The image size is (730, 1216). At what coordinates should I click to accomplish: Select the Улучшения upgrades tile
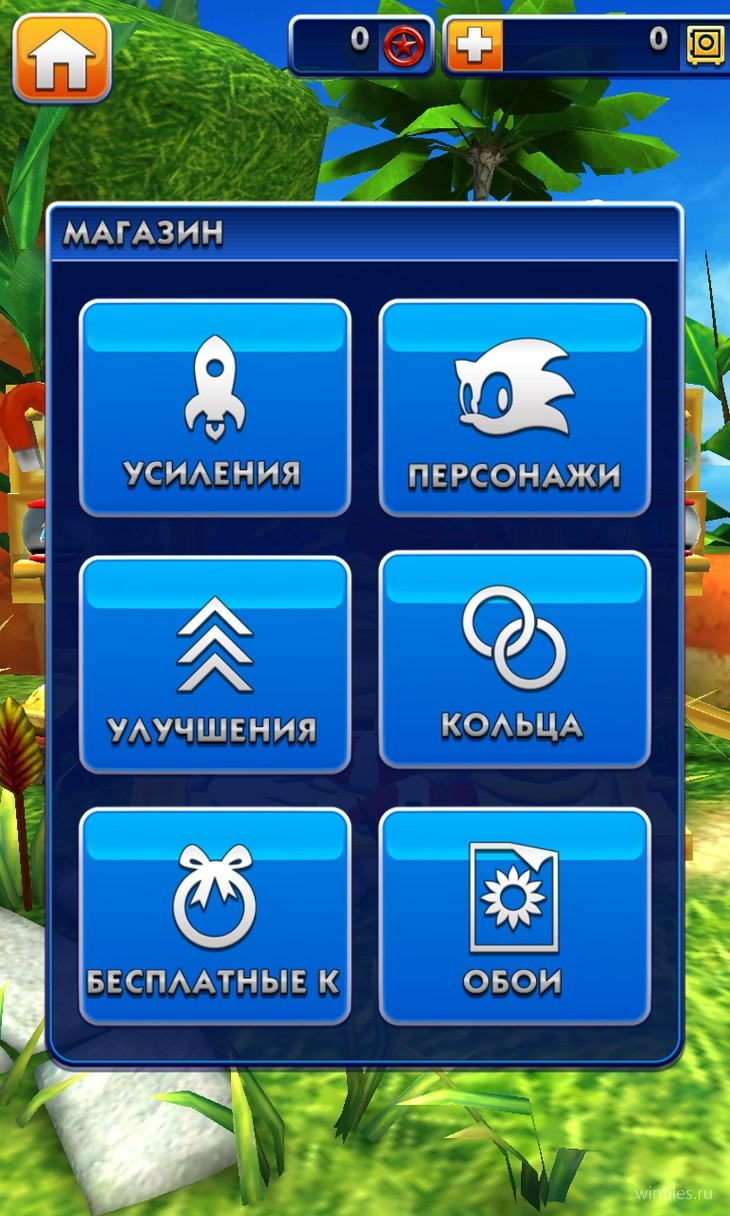[215, 665]
